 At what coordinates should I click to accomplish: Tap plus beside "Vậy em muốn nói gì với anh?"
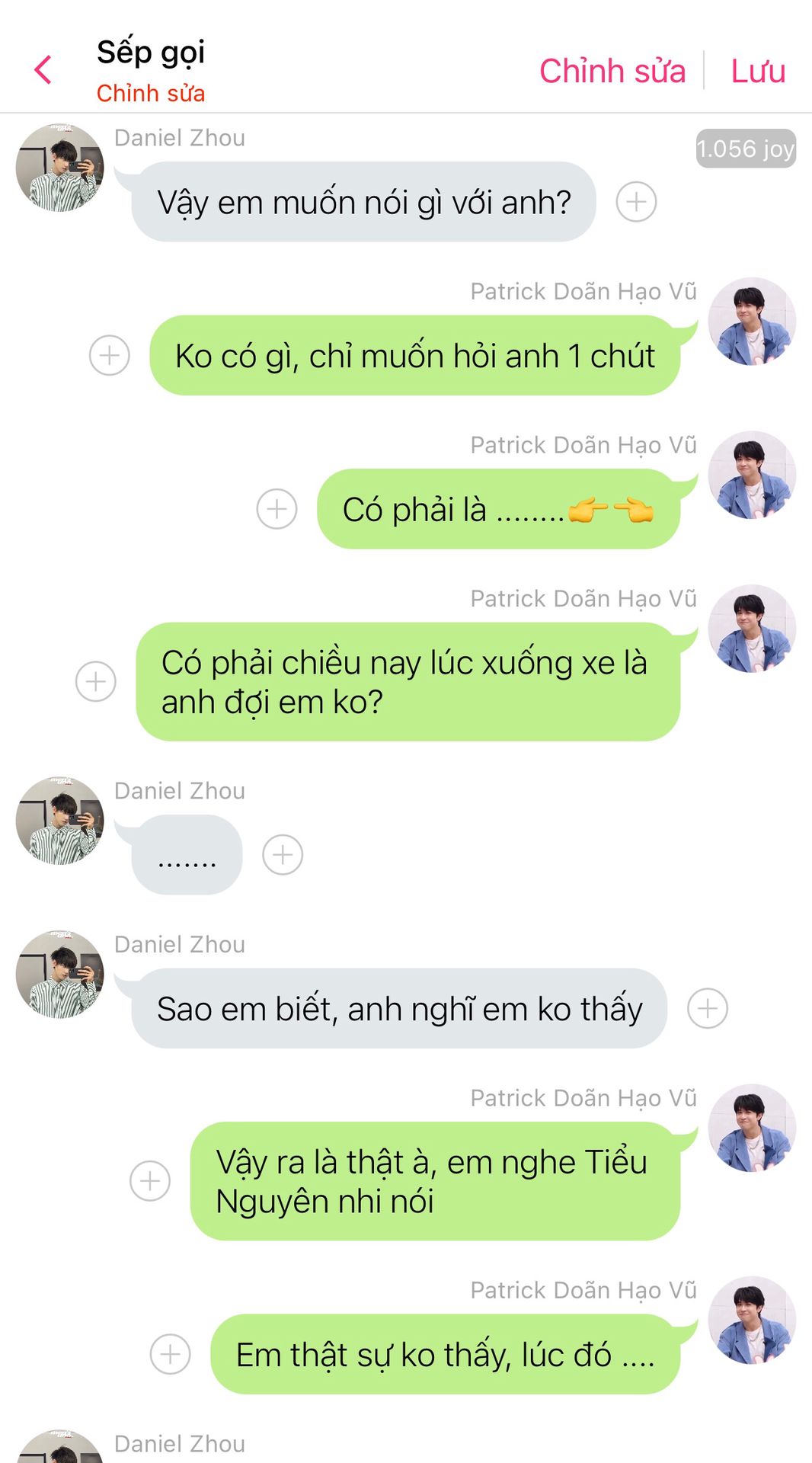[636, 202]
